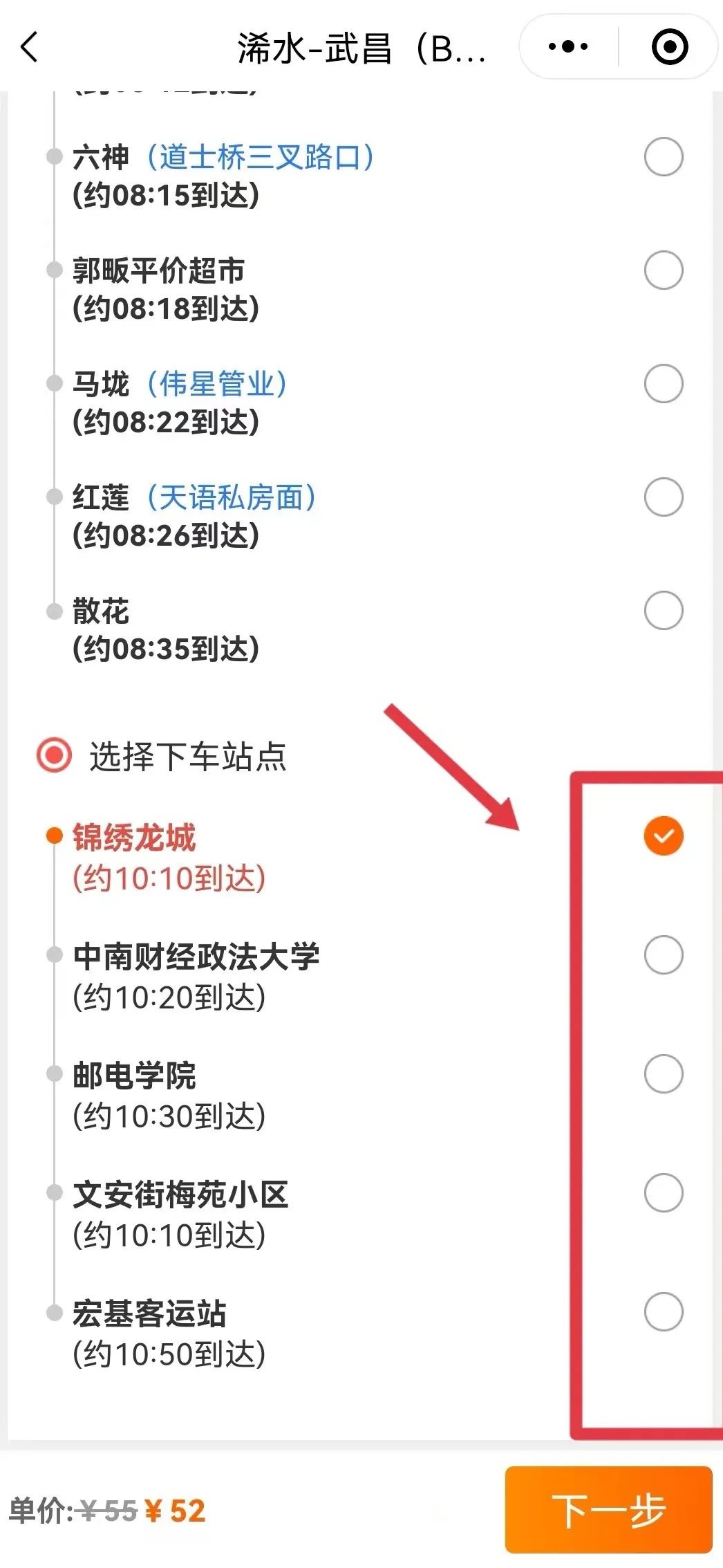Screen dimensions: 723x1568
Task: Close the mini-program with the circle icon
Action: (x=669, y=47)
